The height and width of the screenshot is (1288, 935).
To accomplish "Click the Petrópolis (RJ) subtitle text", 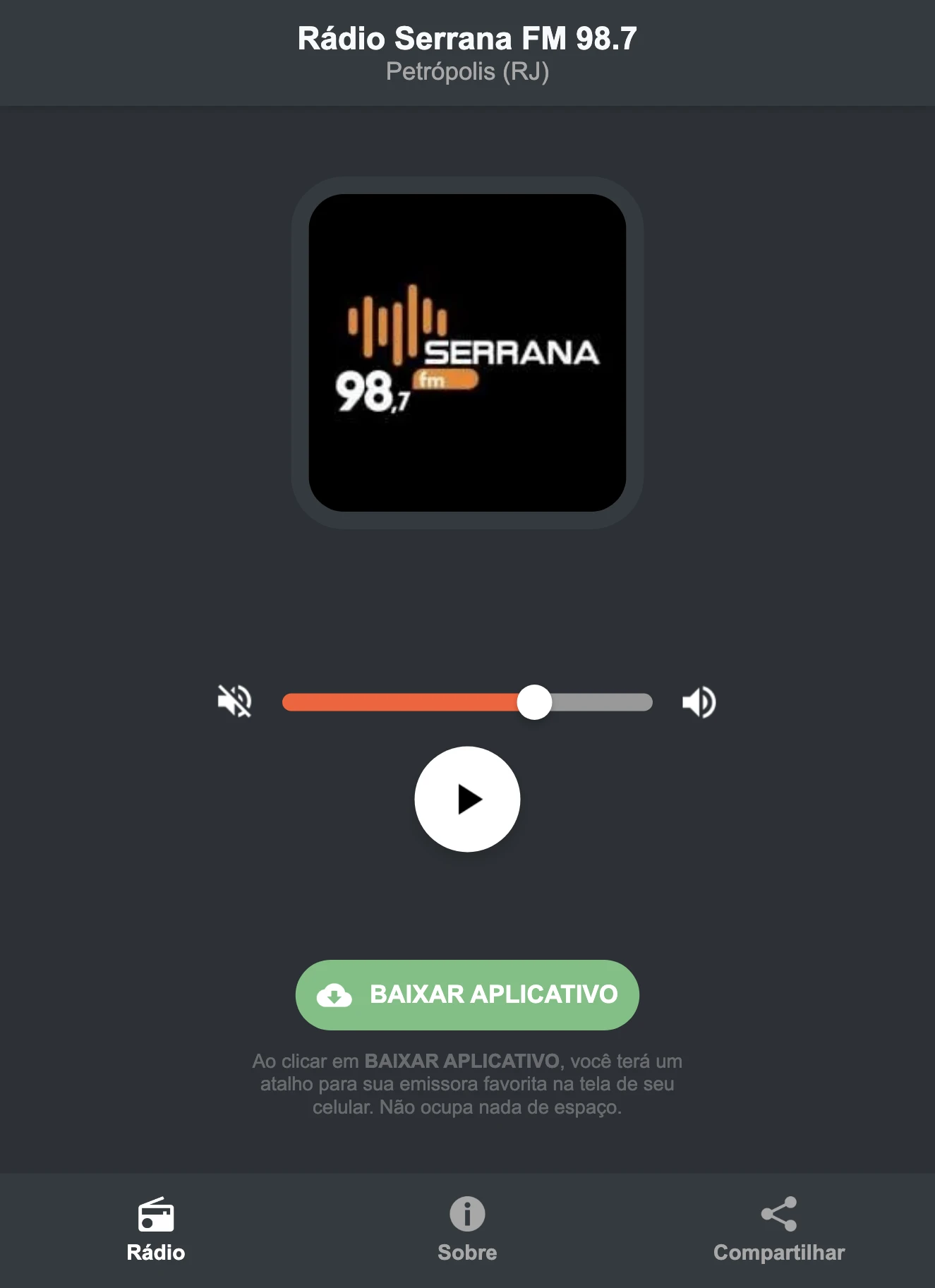I will [466, 71].
